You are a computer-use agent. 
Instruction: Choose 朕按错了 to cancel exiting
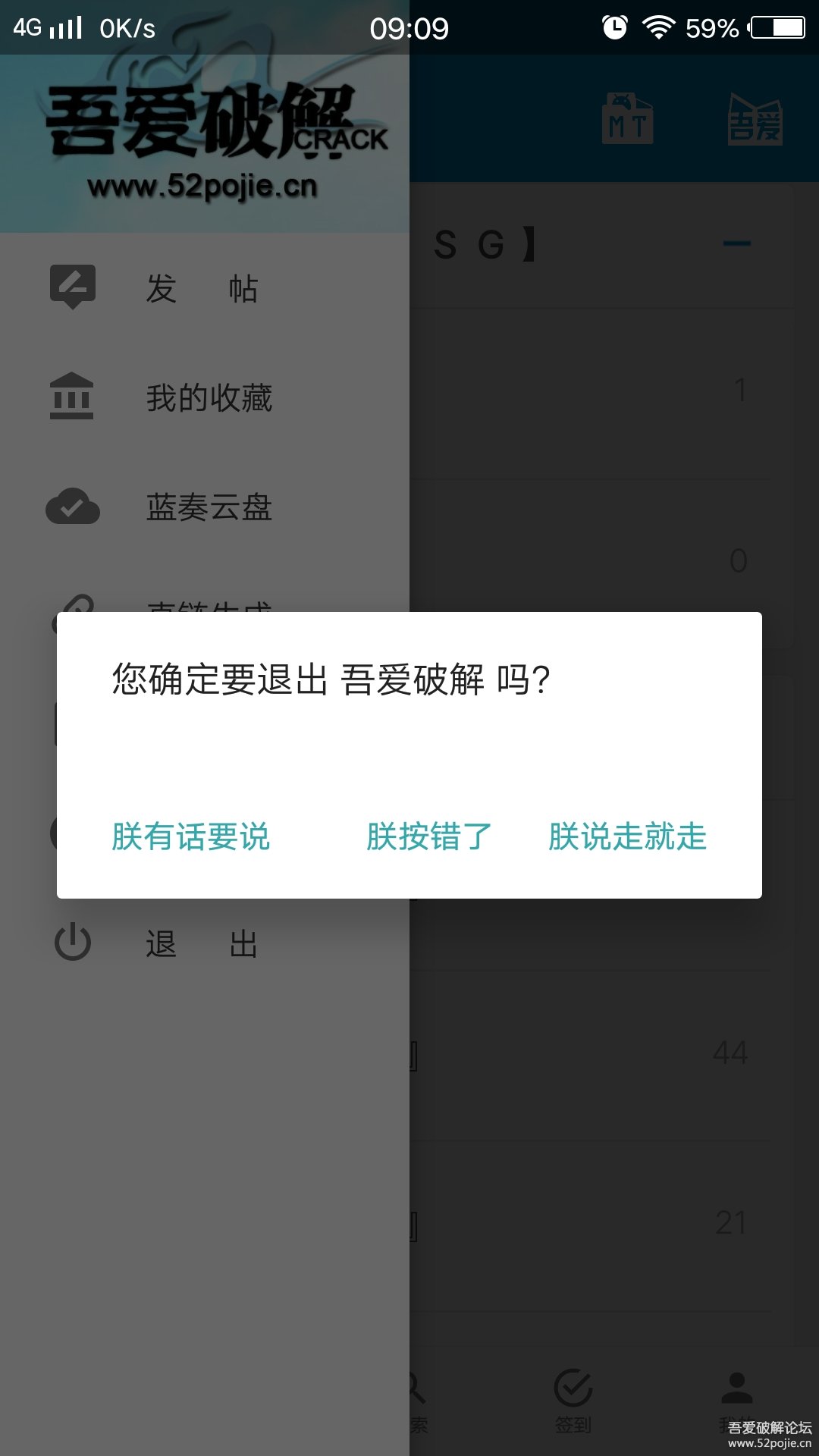tap(429, 837)
